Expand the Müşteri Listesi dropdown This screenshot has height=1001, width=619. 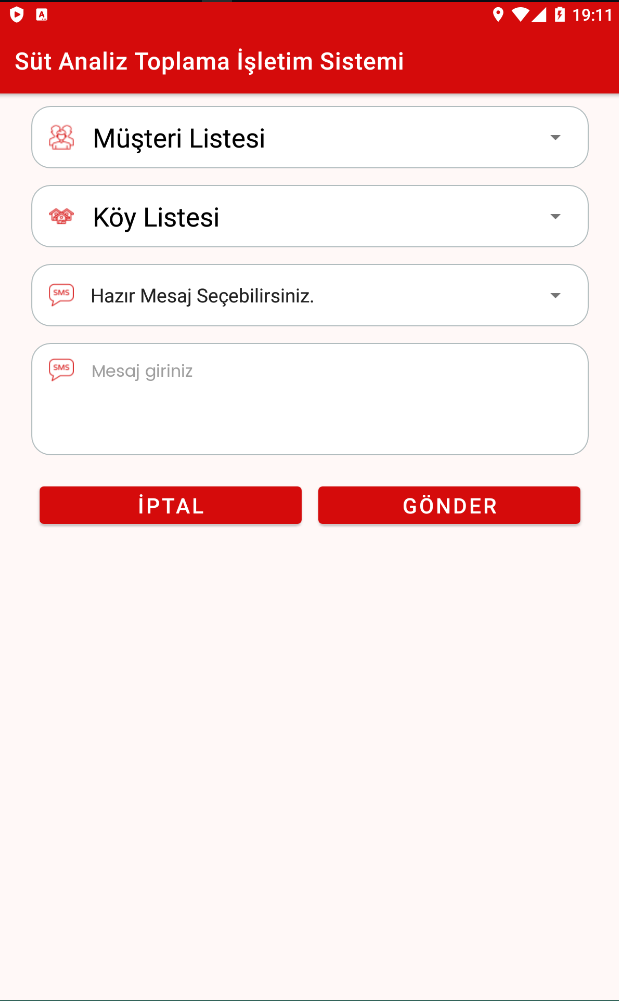[310, 138]
